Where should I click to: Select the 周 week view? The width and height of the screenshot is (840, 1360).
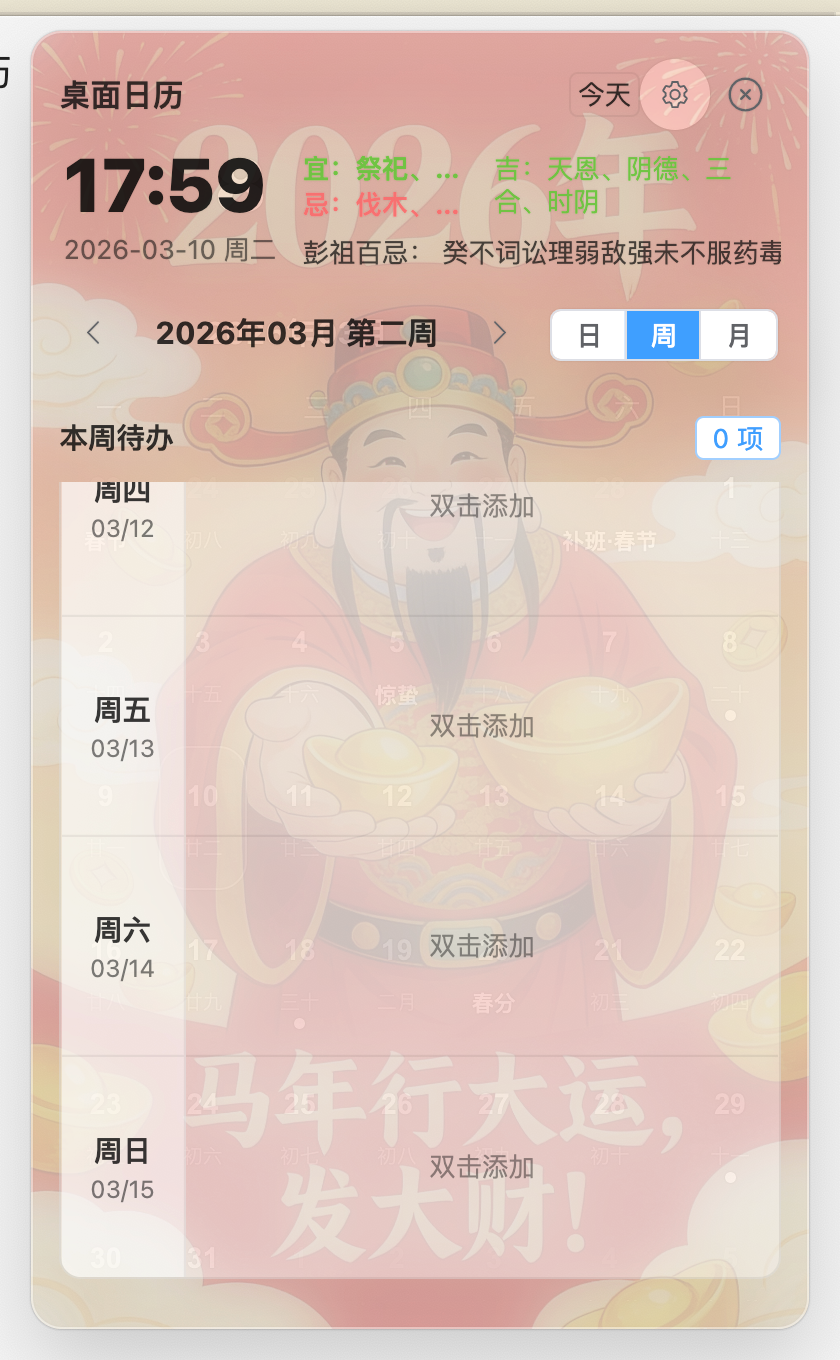tap(663, 335)
